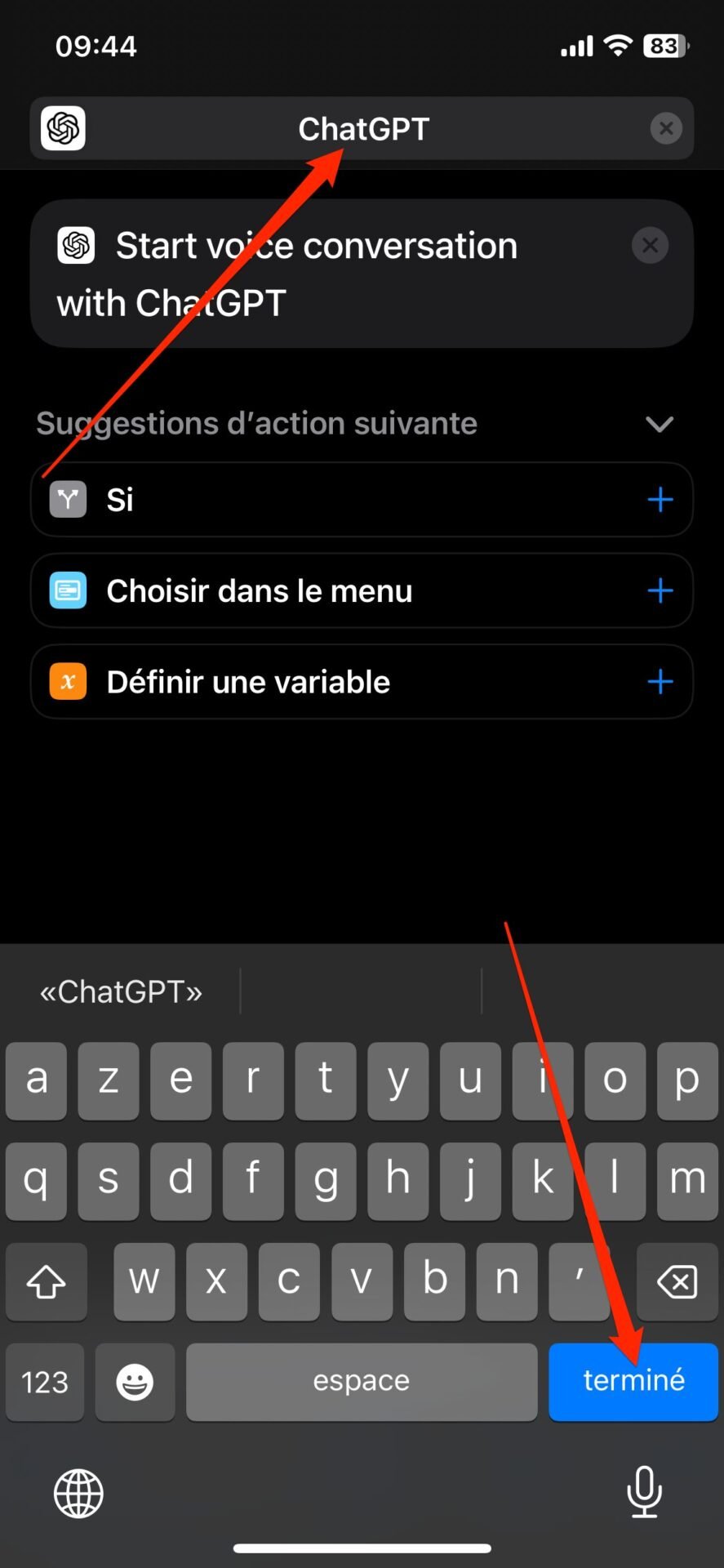Add the Si action
Image resolution: width=724 pixels, height=1568 pixels.
[660, 500]
